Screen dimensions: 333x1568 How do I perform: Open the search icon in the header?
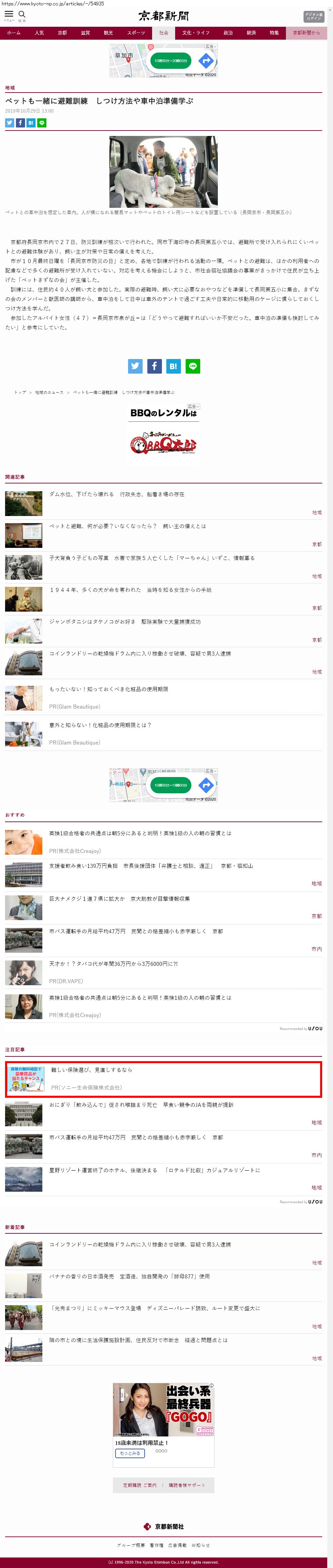point(22,15)
